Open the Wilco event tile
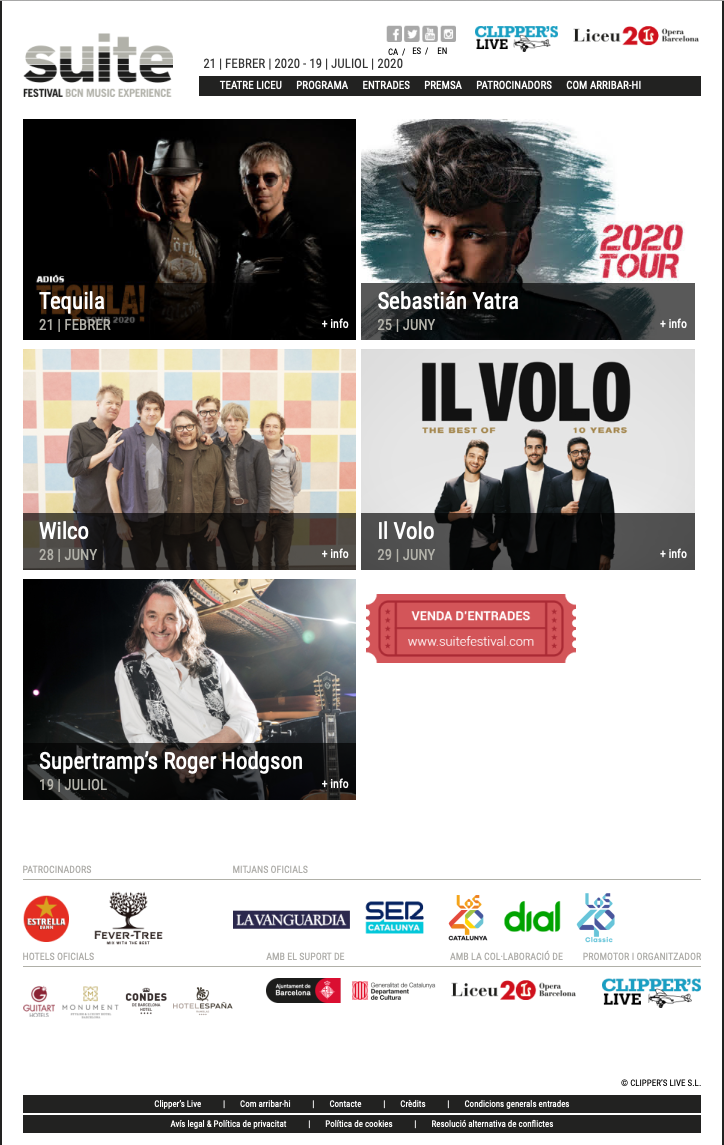 click(x=189, y=460)
